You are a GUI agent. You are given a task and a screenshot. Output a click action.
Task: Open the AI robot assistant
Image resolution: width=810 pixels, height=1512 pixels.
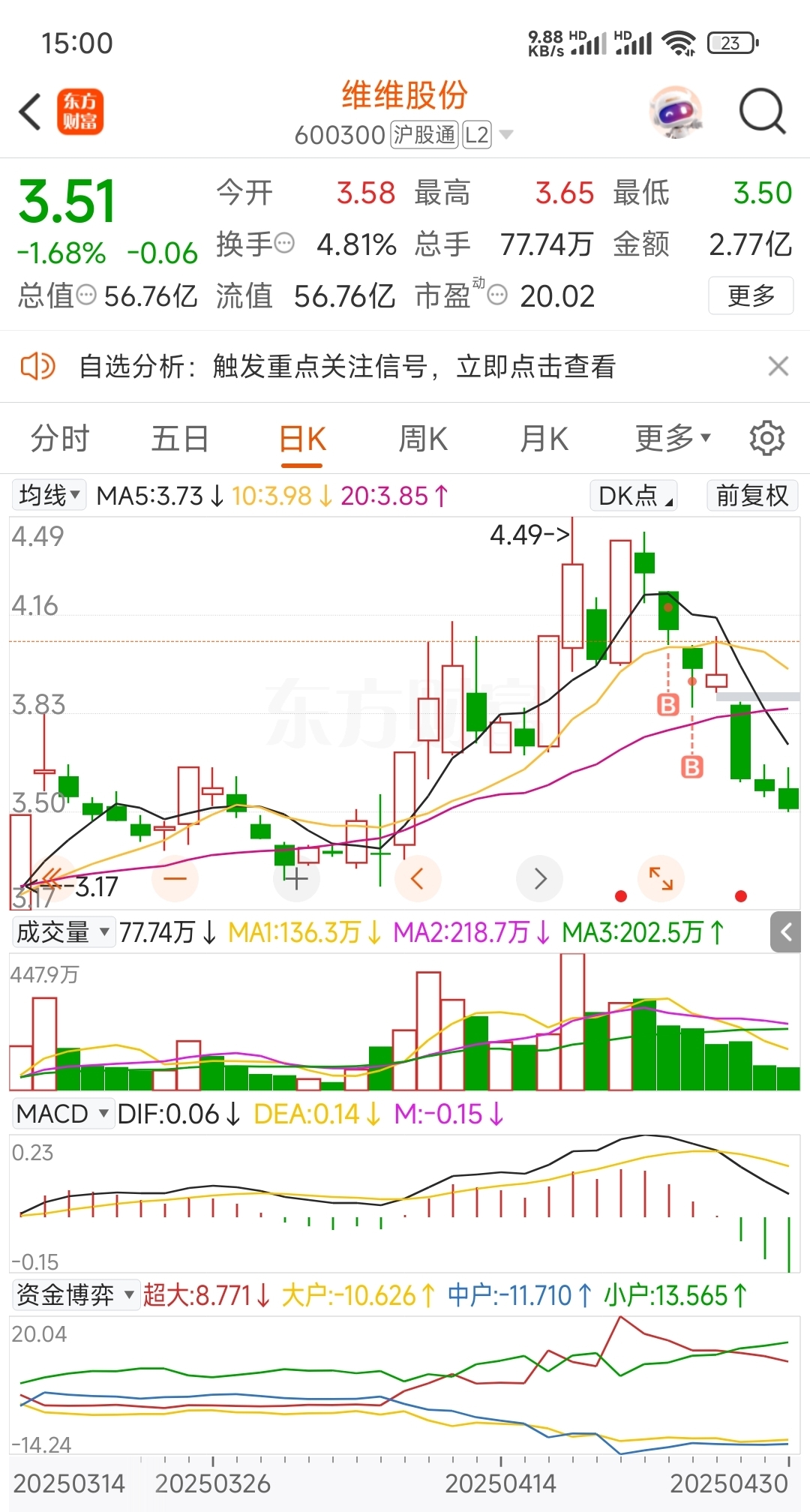676,112
